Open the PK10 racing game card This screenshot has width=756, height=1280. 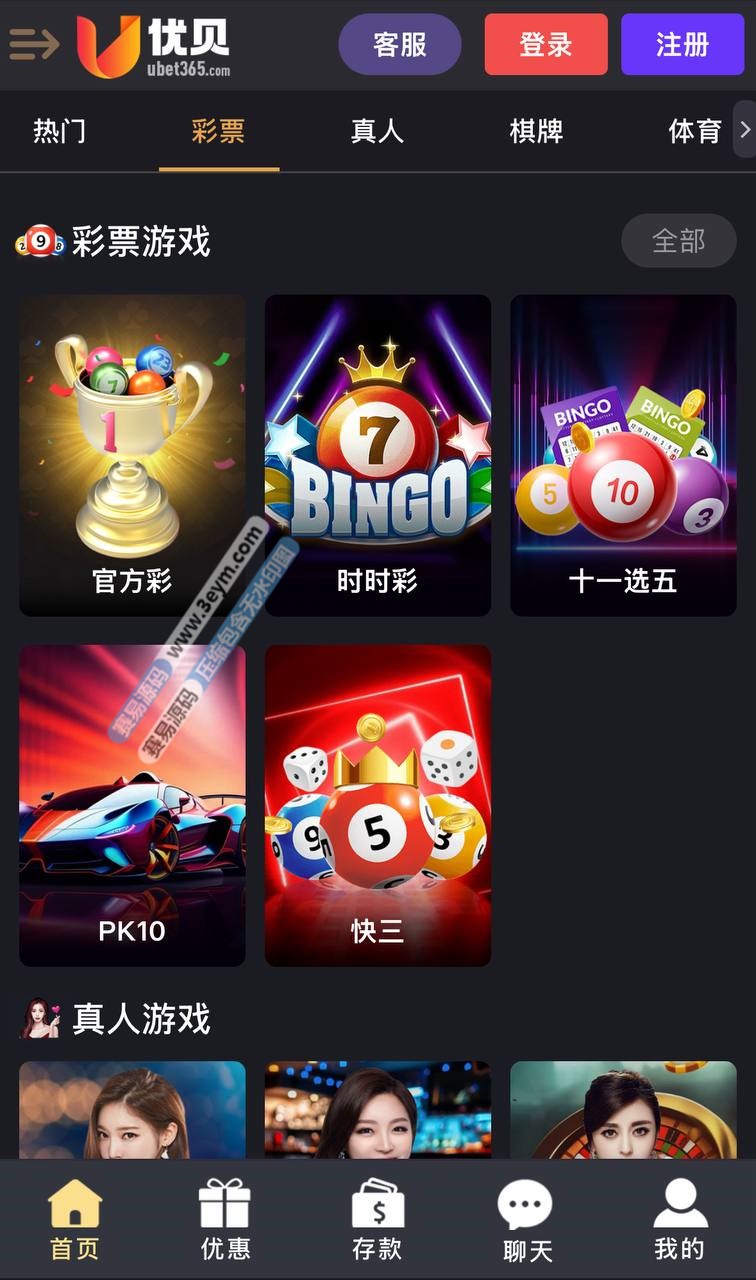(132, 805)
